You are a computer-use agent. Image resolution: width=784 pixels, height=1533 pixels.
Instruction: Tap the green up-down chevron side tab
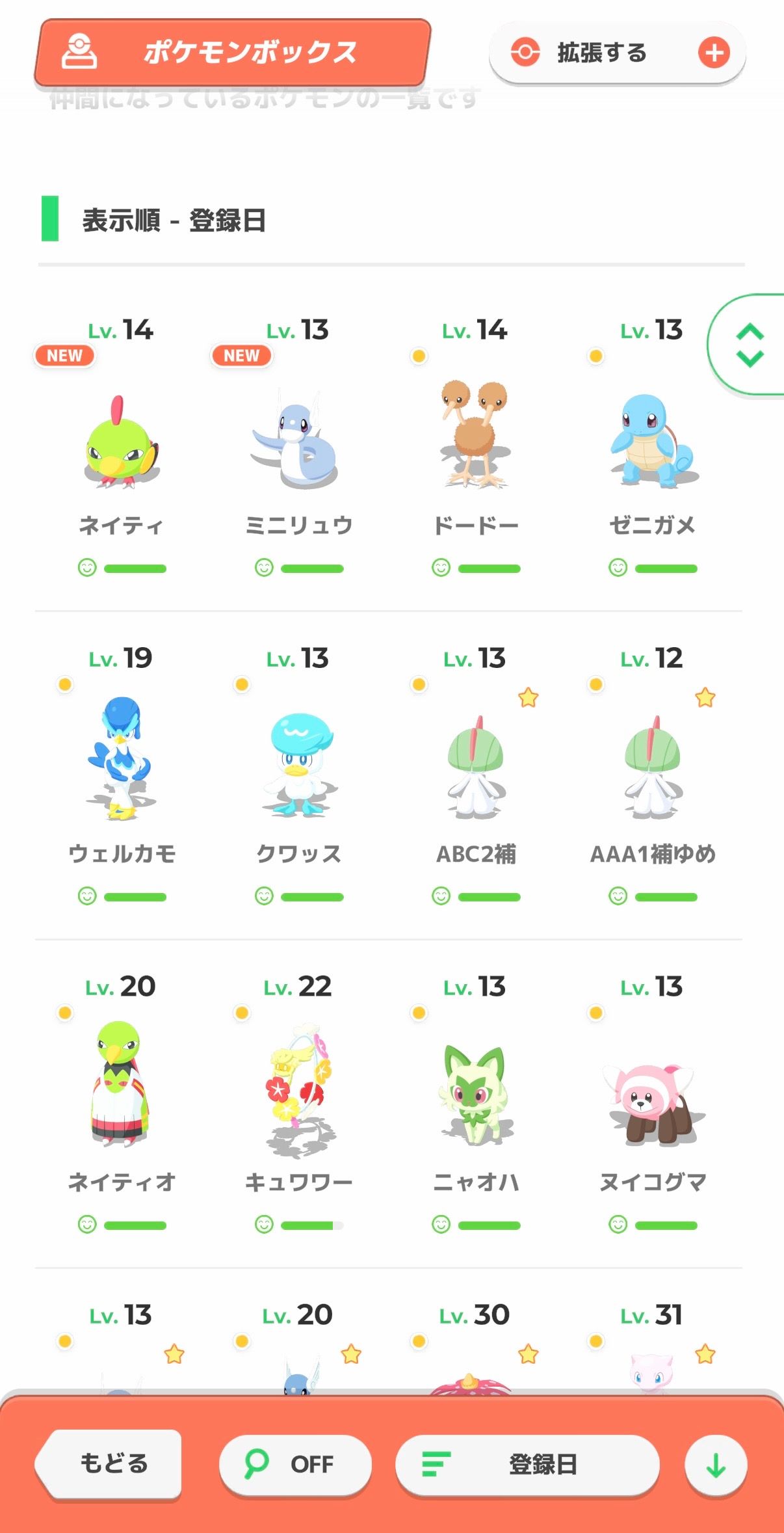pyautogui.click(x=750, y=345)
